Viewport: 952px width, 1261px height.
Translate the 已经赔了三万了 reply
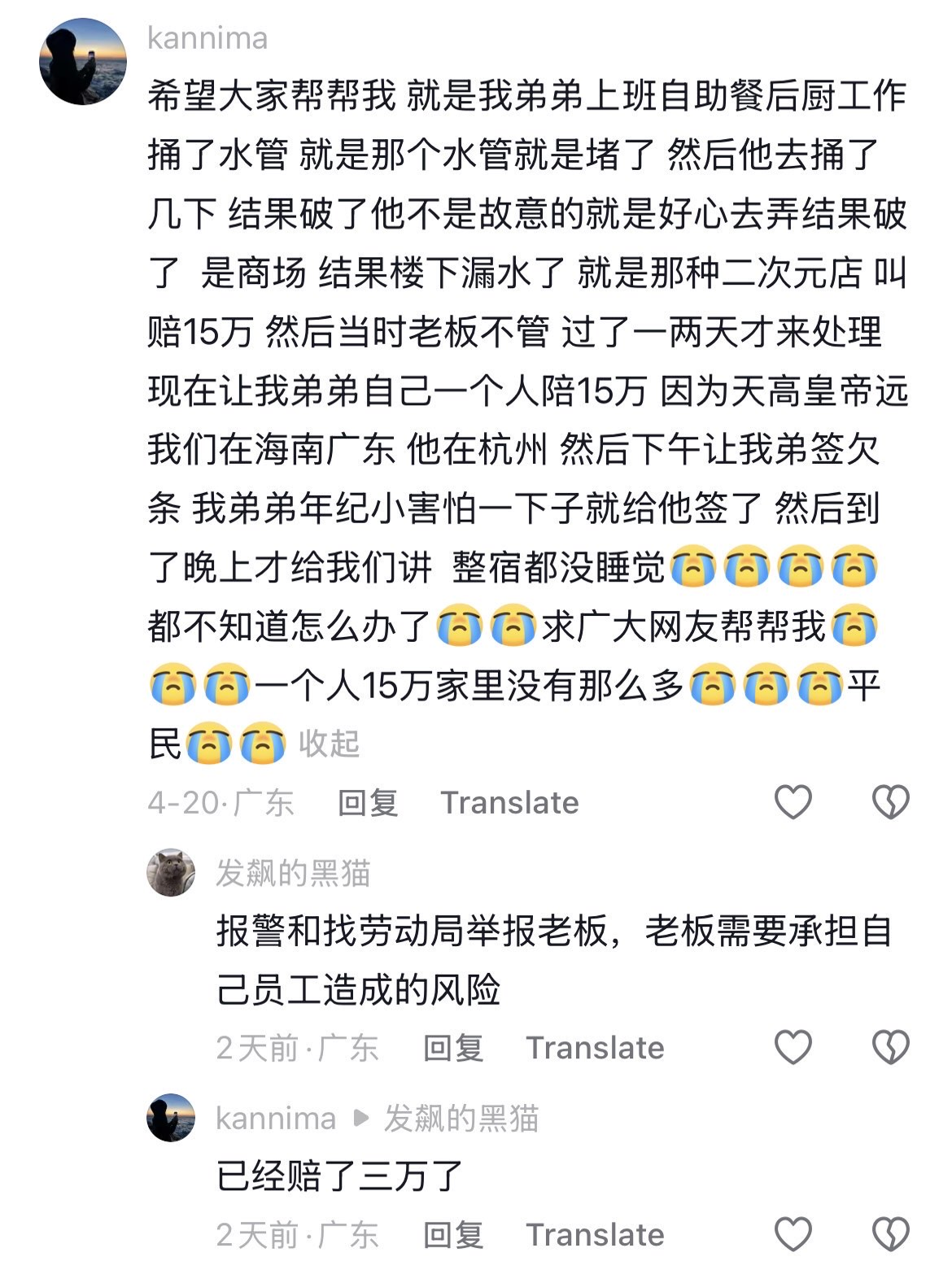point(595,1235)
